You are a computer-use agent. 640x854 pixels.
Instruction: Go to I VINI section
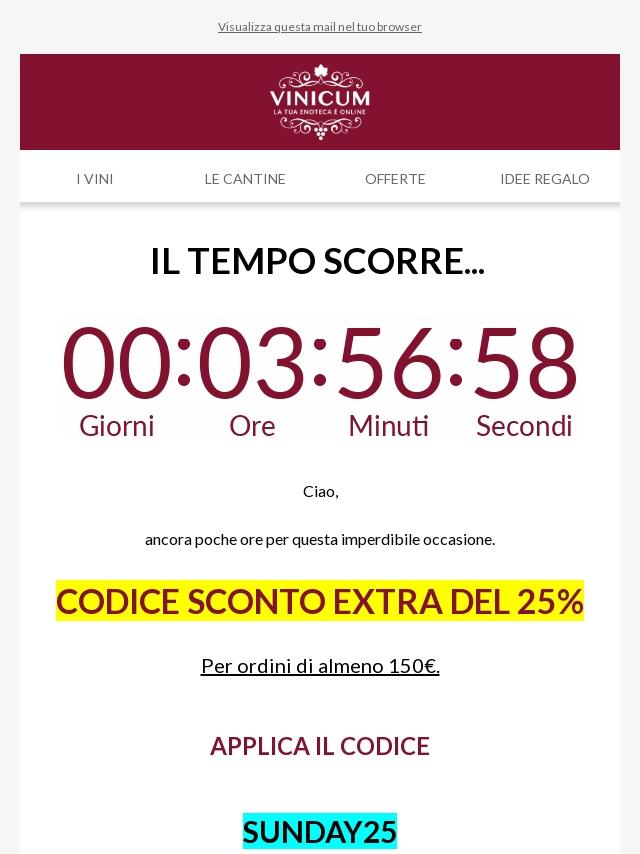pyautogui.click(x=95, y=179)
